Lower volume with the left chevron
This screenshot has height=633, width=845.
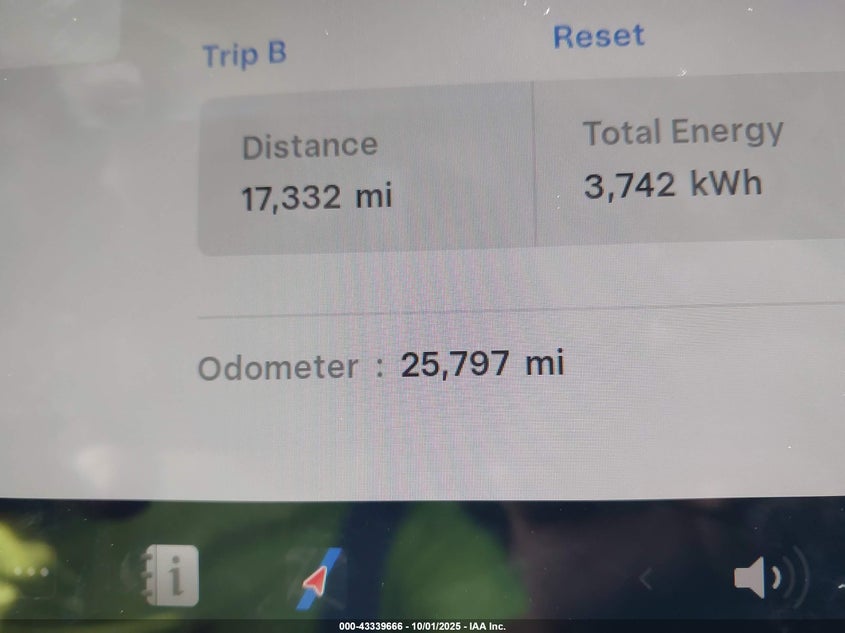point(647,578)
